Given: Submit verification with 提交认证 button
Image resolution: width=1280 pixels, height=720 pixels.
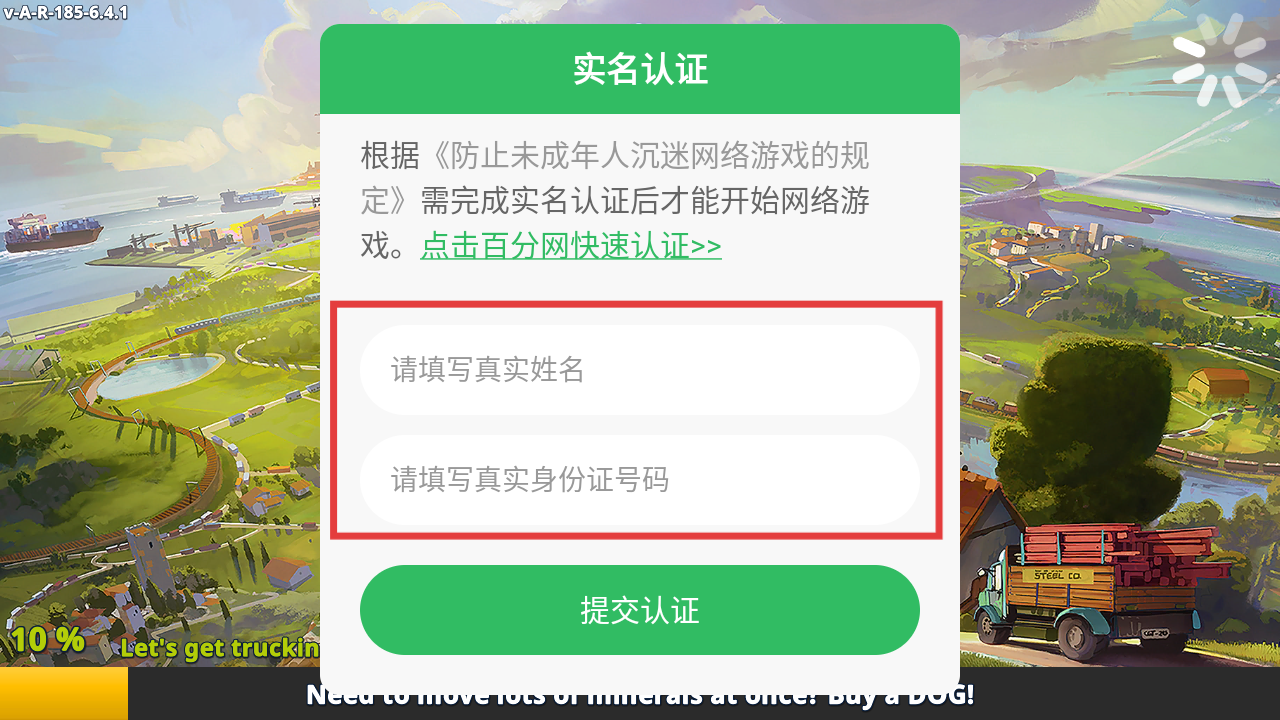Looking at the screenshot, I should [639, 610].
